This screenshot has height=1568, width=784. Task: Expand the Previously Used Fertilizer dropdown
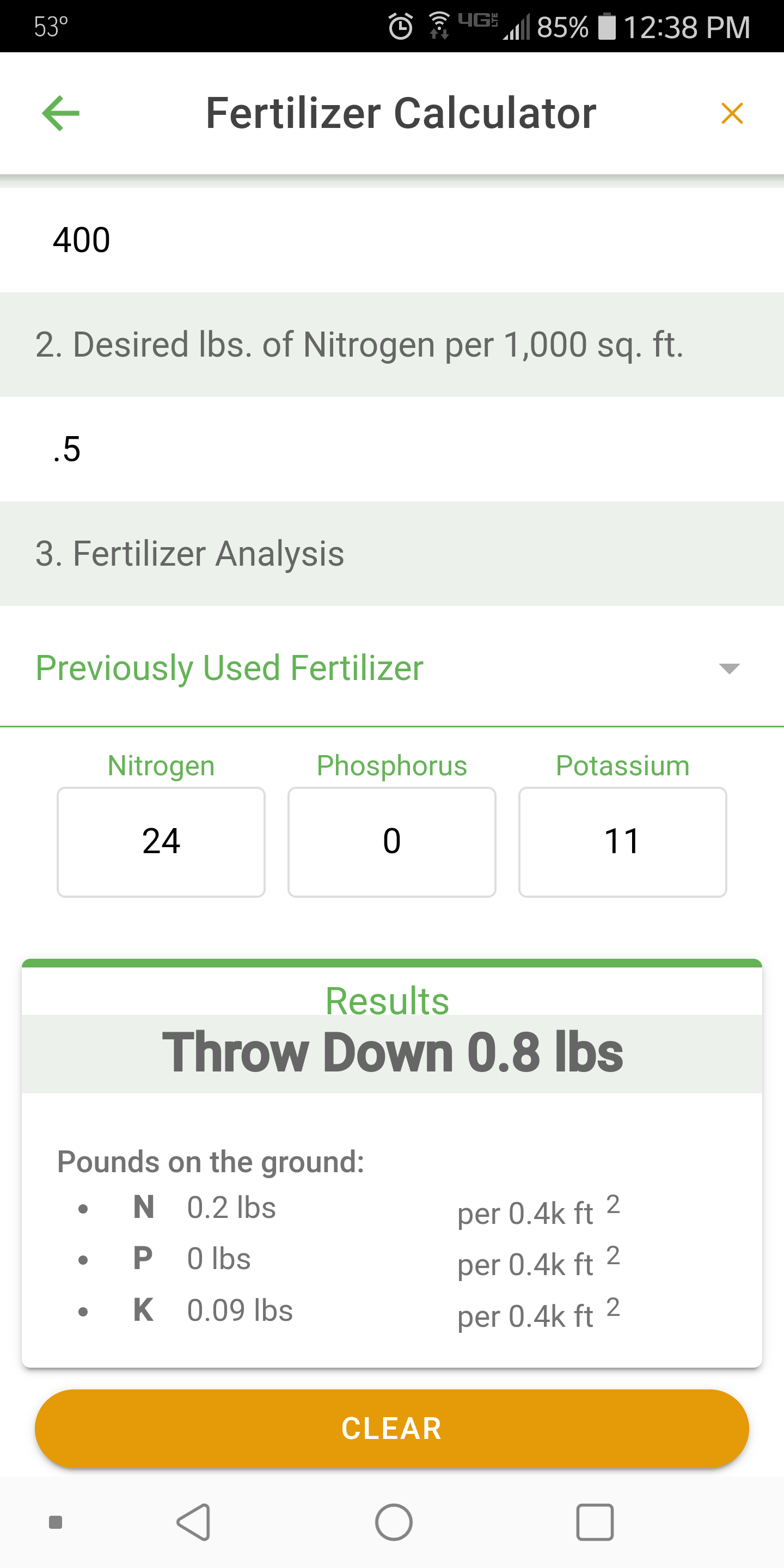[392, 667]
